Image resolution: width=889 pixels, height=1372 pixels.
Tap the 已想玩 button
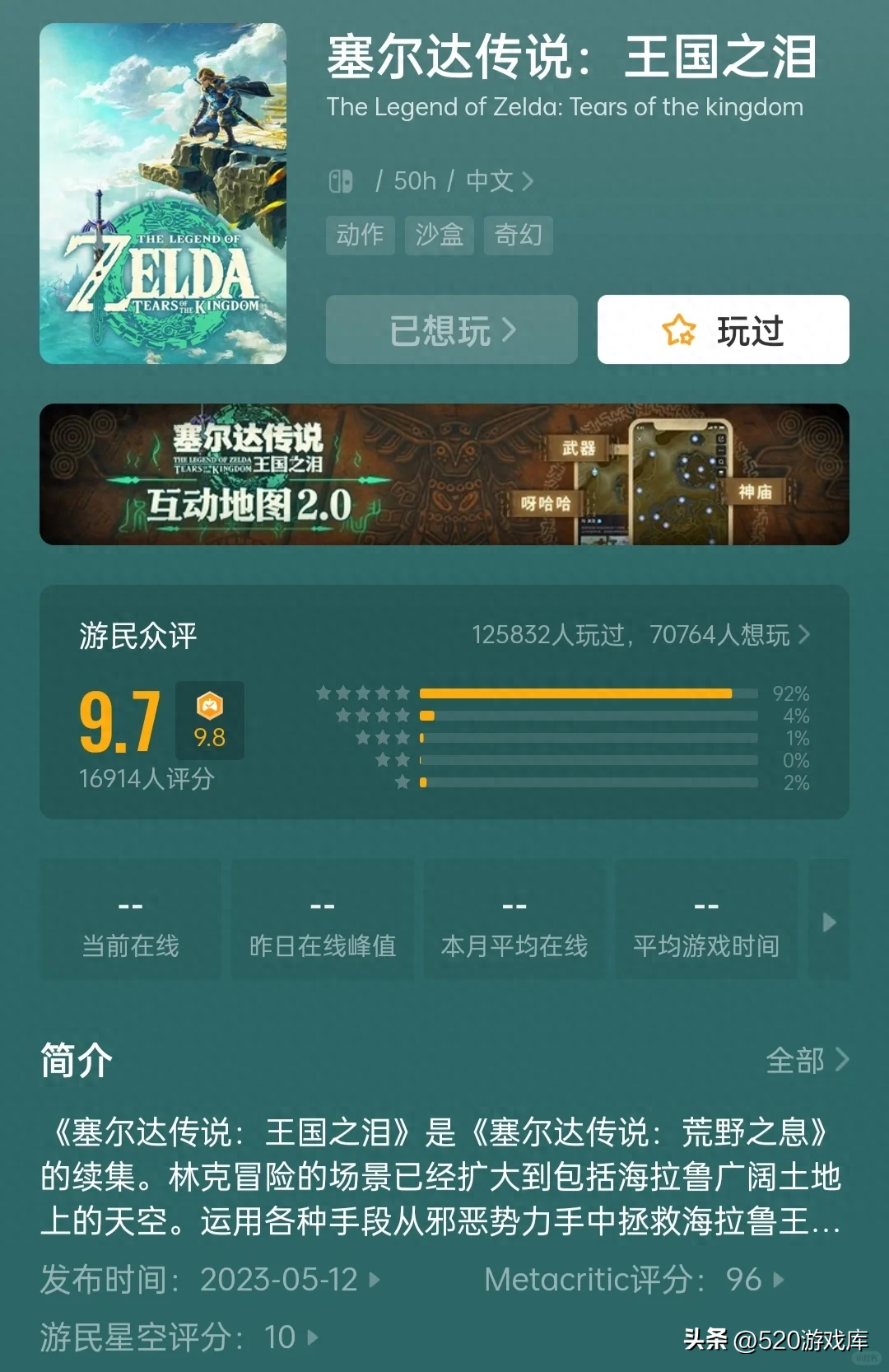pos(451,330)
